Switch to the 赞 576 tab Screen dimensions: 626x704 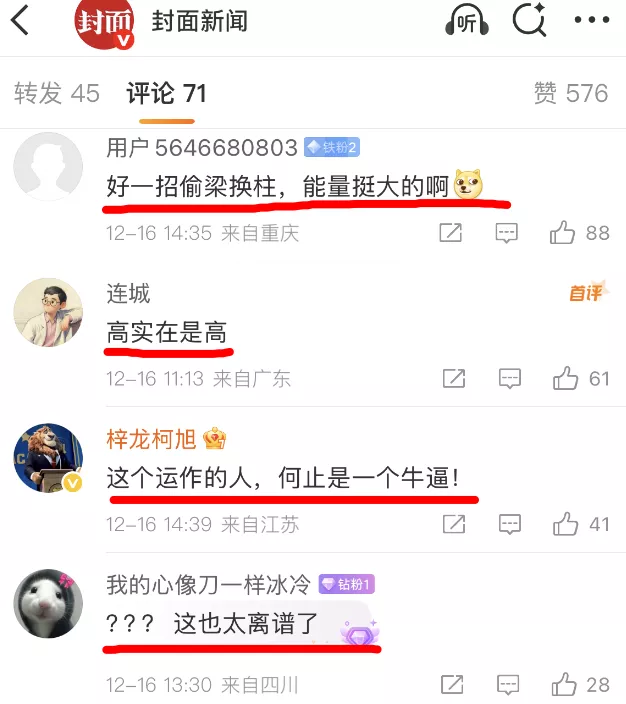click(x=570, y=93)
